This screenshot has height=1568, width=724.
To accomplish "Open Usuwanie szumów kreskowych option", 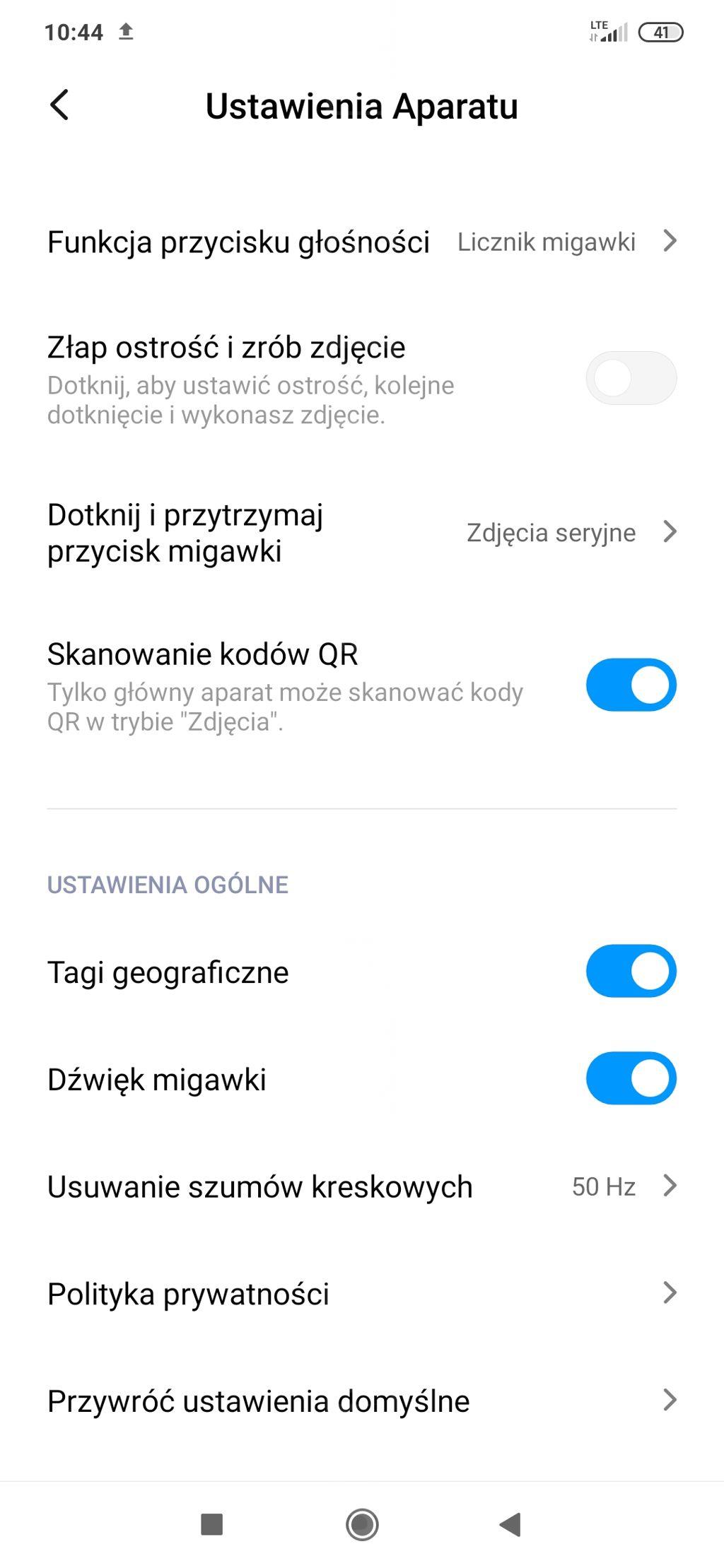I will pos(361,1186).
